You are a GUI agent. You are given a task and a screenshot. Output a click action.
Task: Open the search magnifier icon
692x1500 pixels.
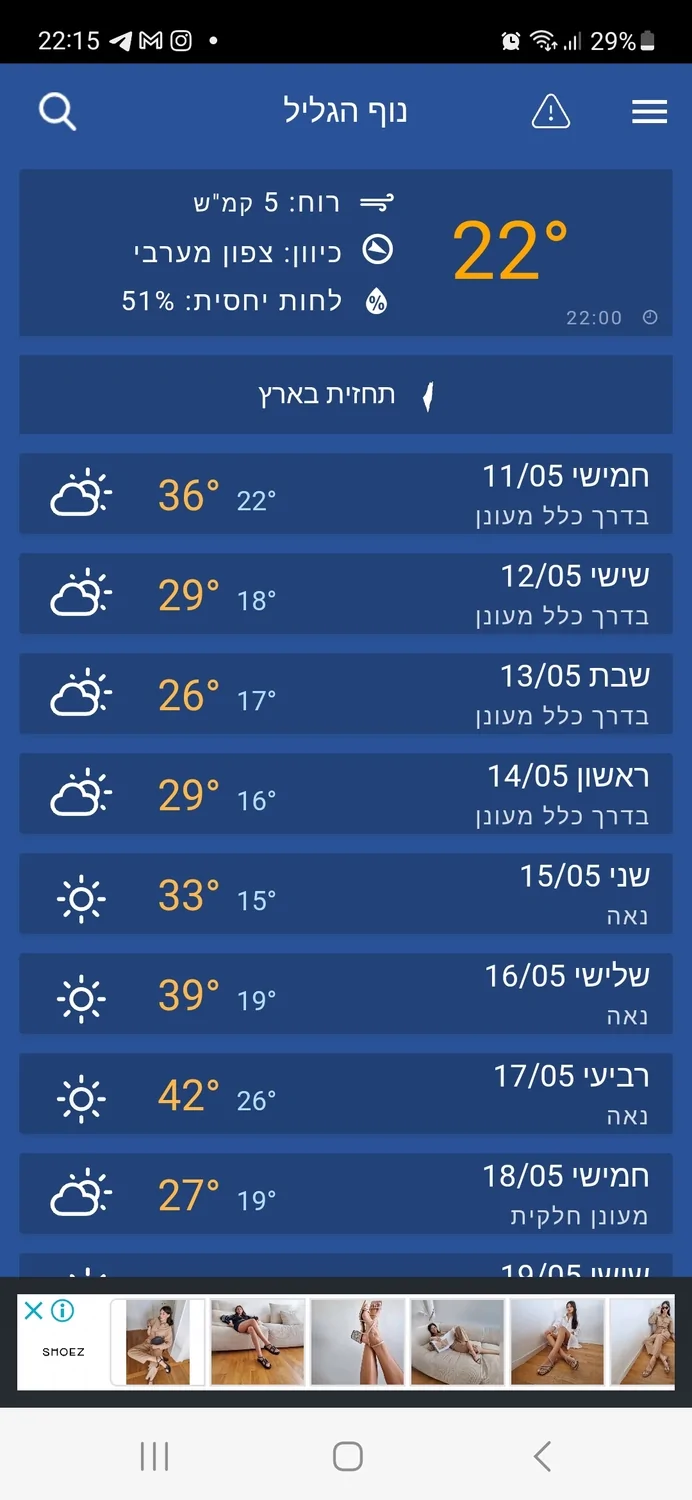click(57, 112)
